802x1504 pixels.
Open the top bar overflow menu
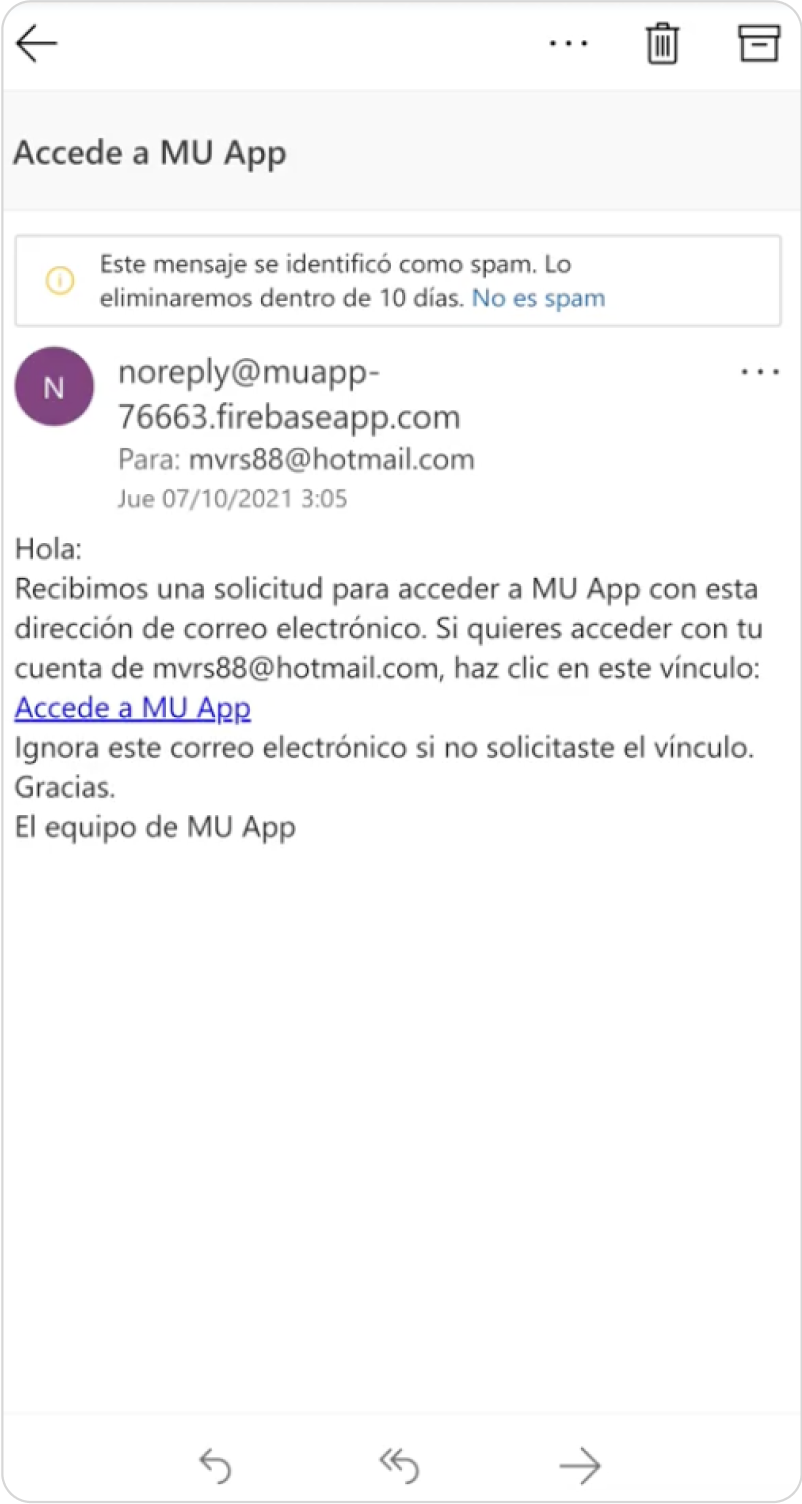pos(568,44)
